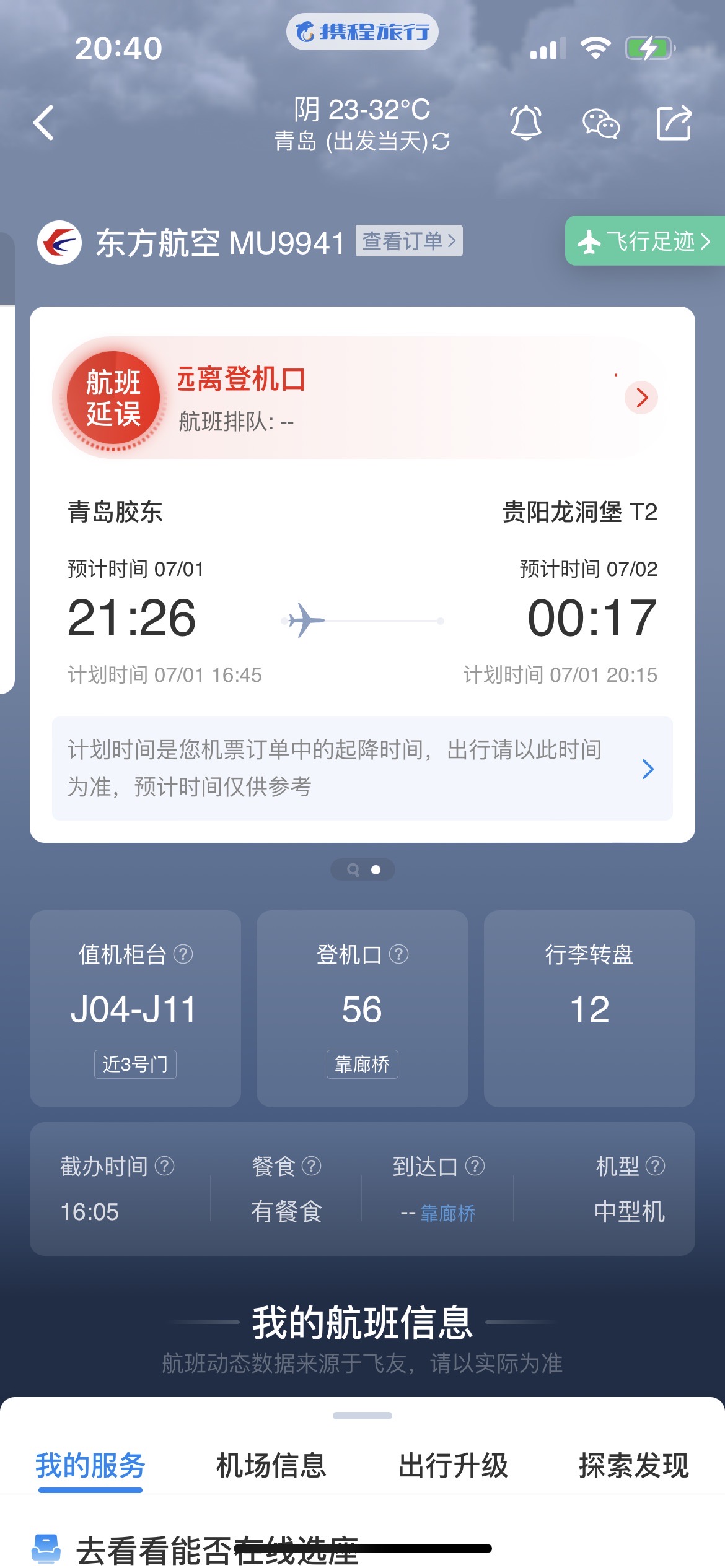
Task: Share the flight via the WeChat icon
Action: (x=600, y=123)
